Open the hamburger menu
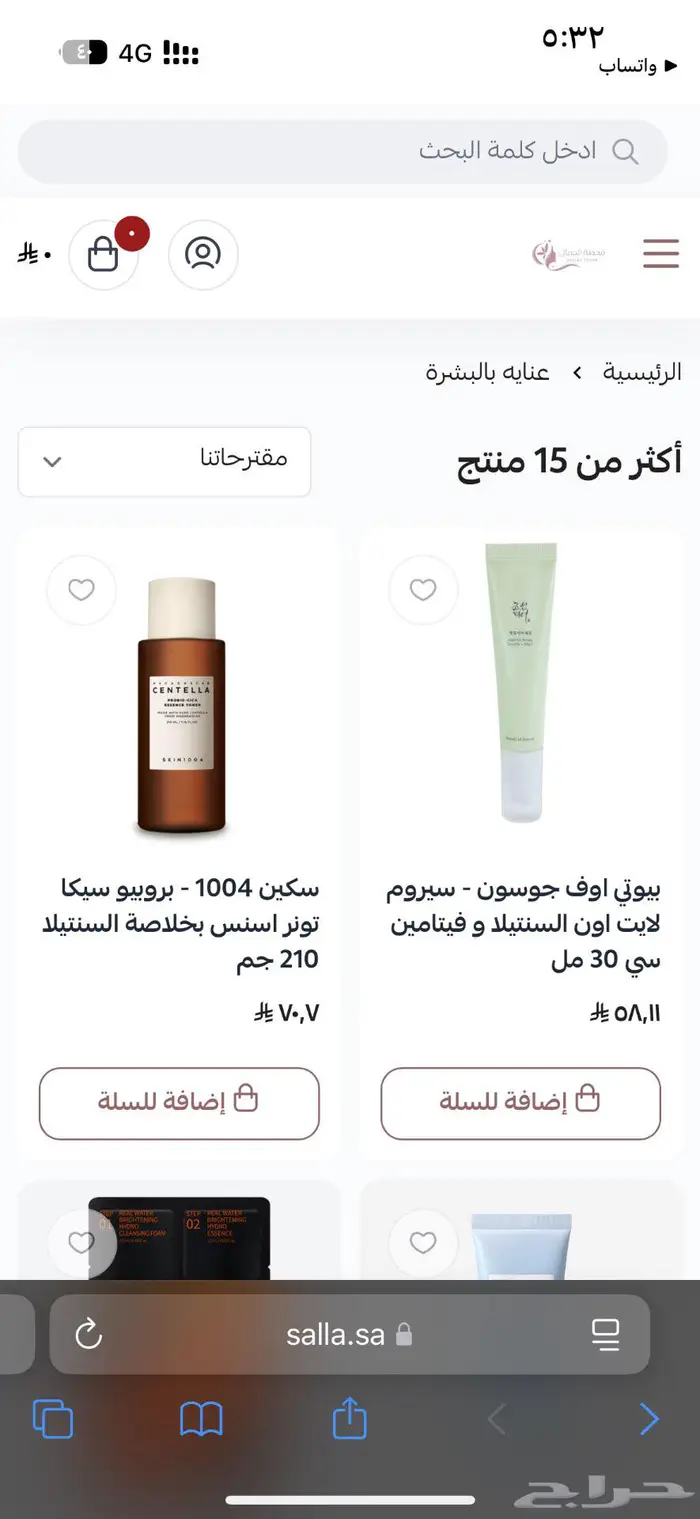 tap(660, 254)
